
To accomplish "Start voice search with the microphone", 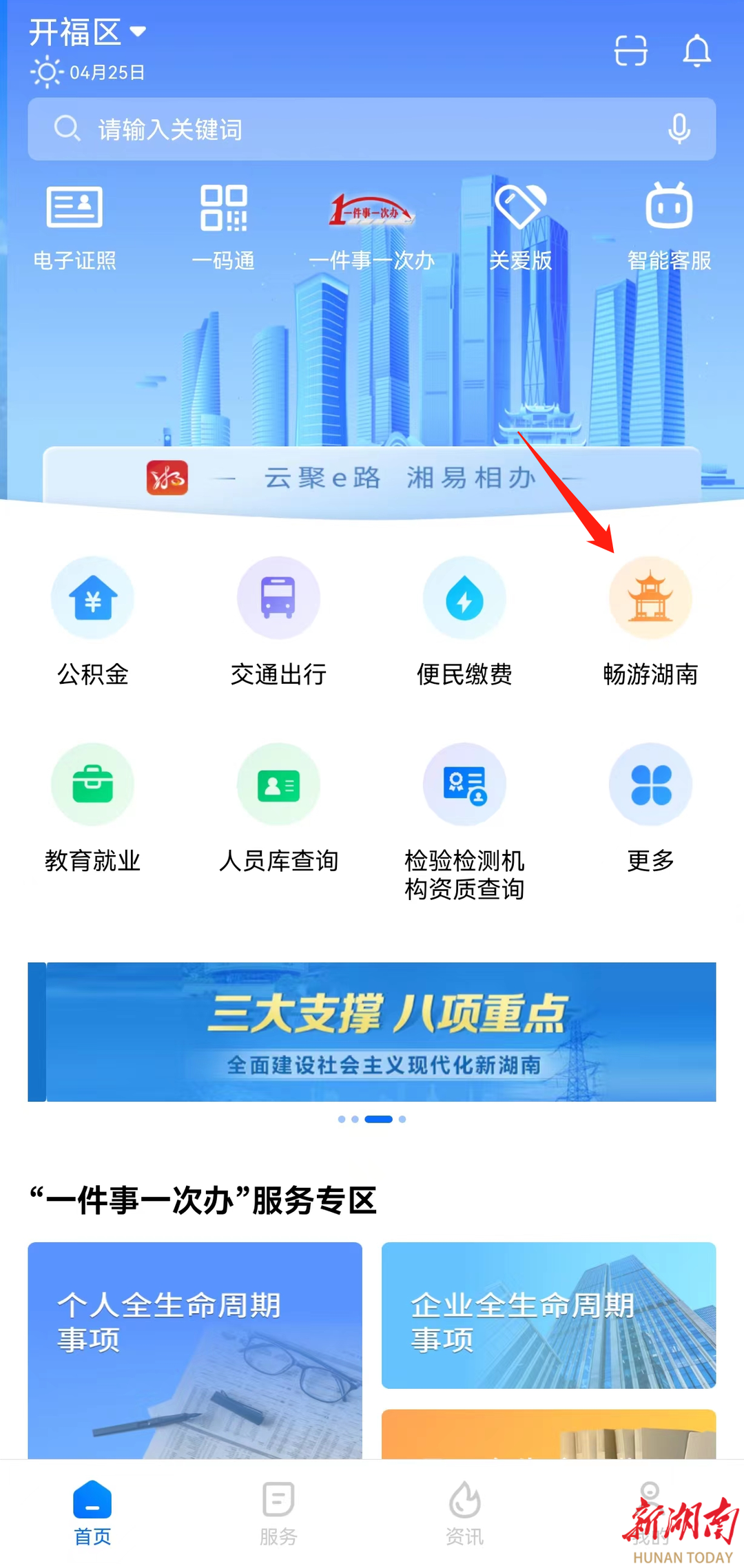I will click(679, 129).
